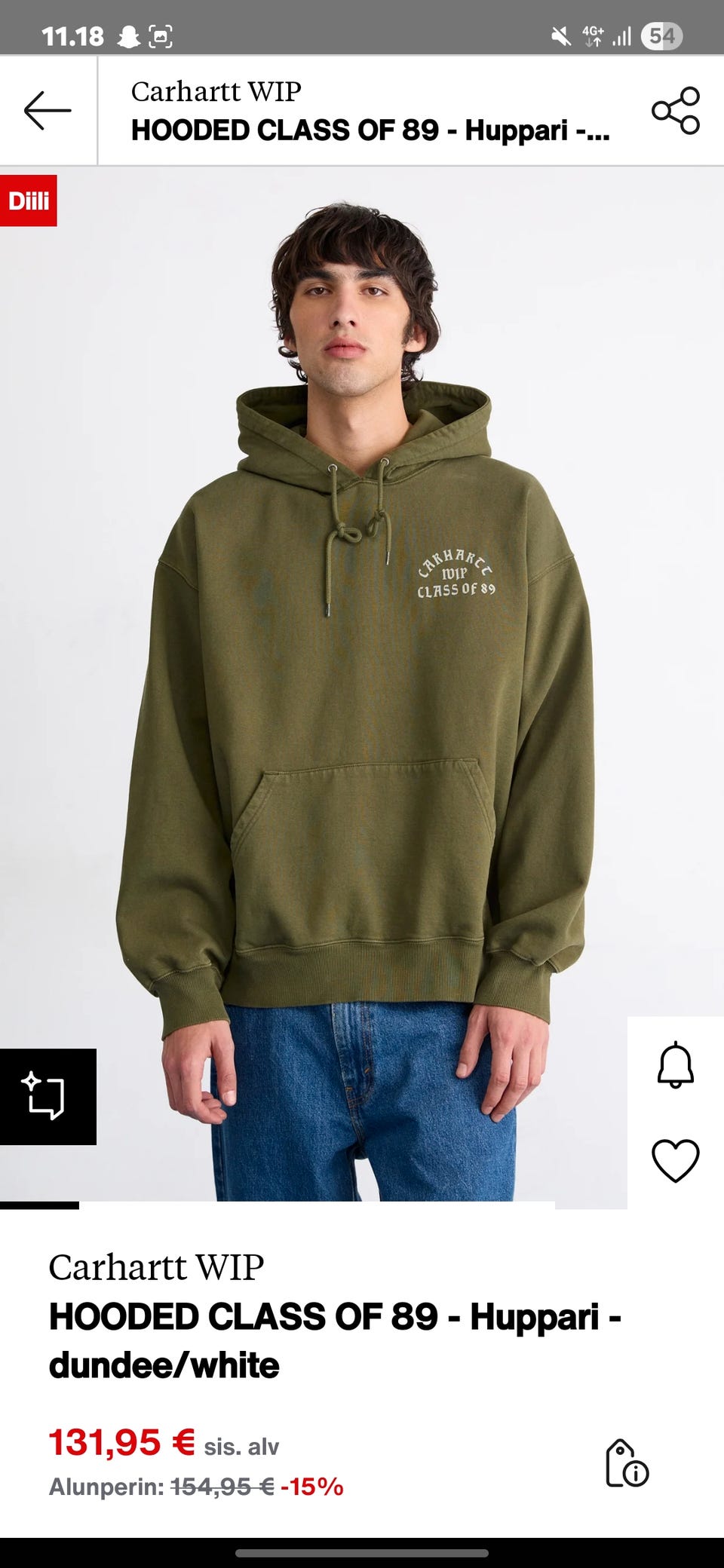Open the price info tag icon
Screen dimensions: 724x1568
tap(627, 1463)
